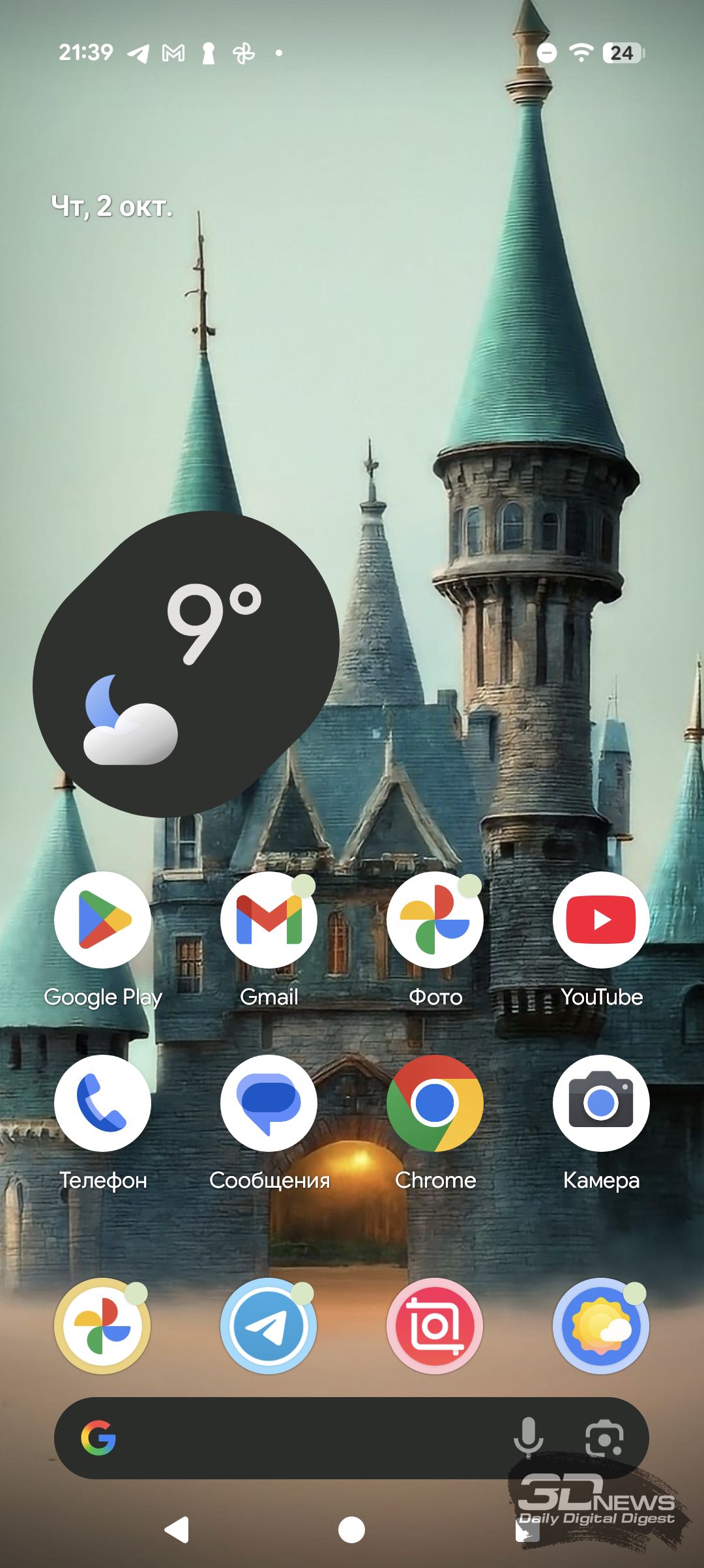
Task: Launch Gmail from the home screen
Action: point(269,920)
